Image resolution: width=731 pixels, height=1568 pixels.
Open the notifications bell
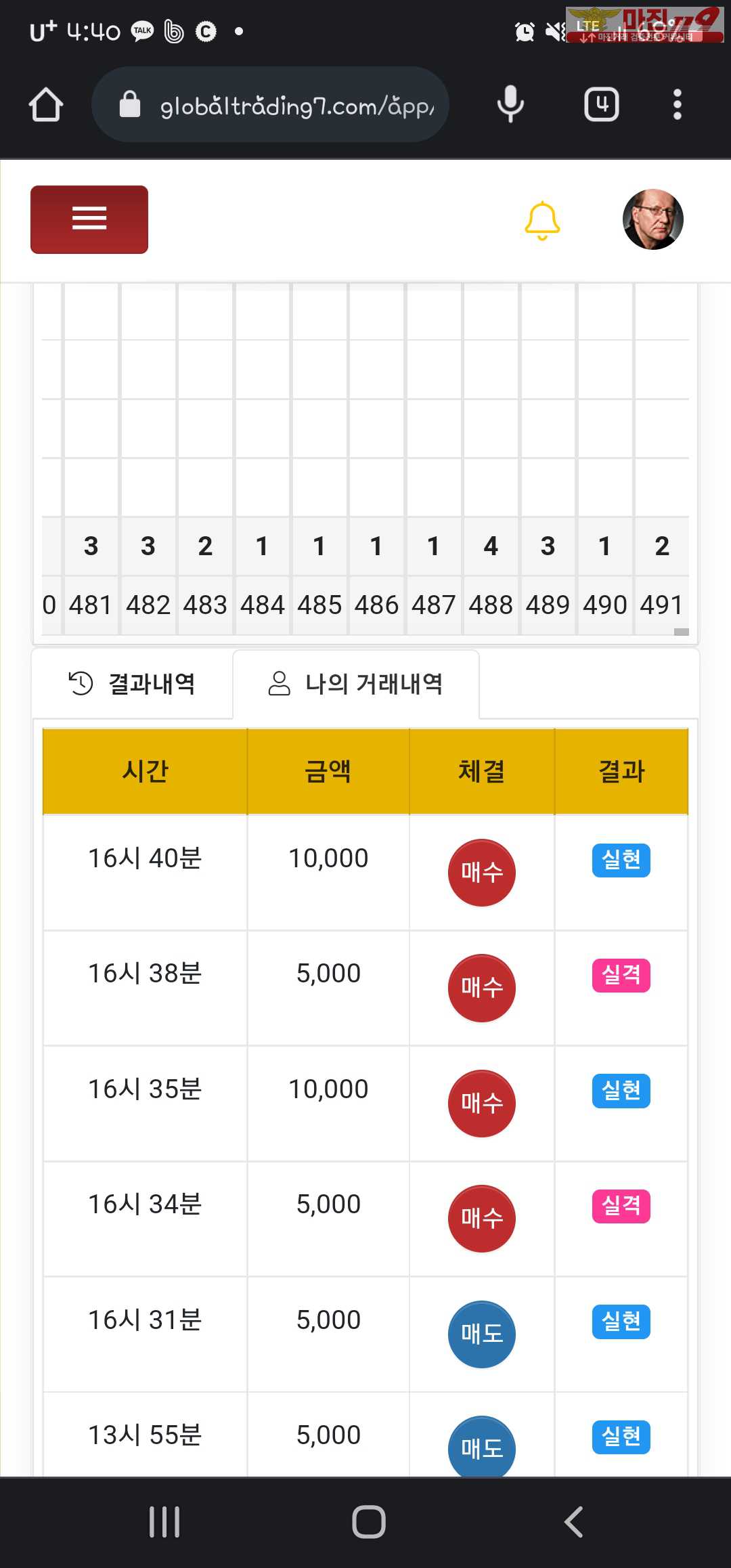pyautogui.click(x=542, y=220)
